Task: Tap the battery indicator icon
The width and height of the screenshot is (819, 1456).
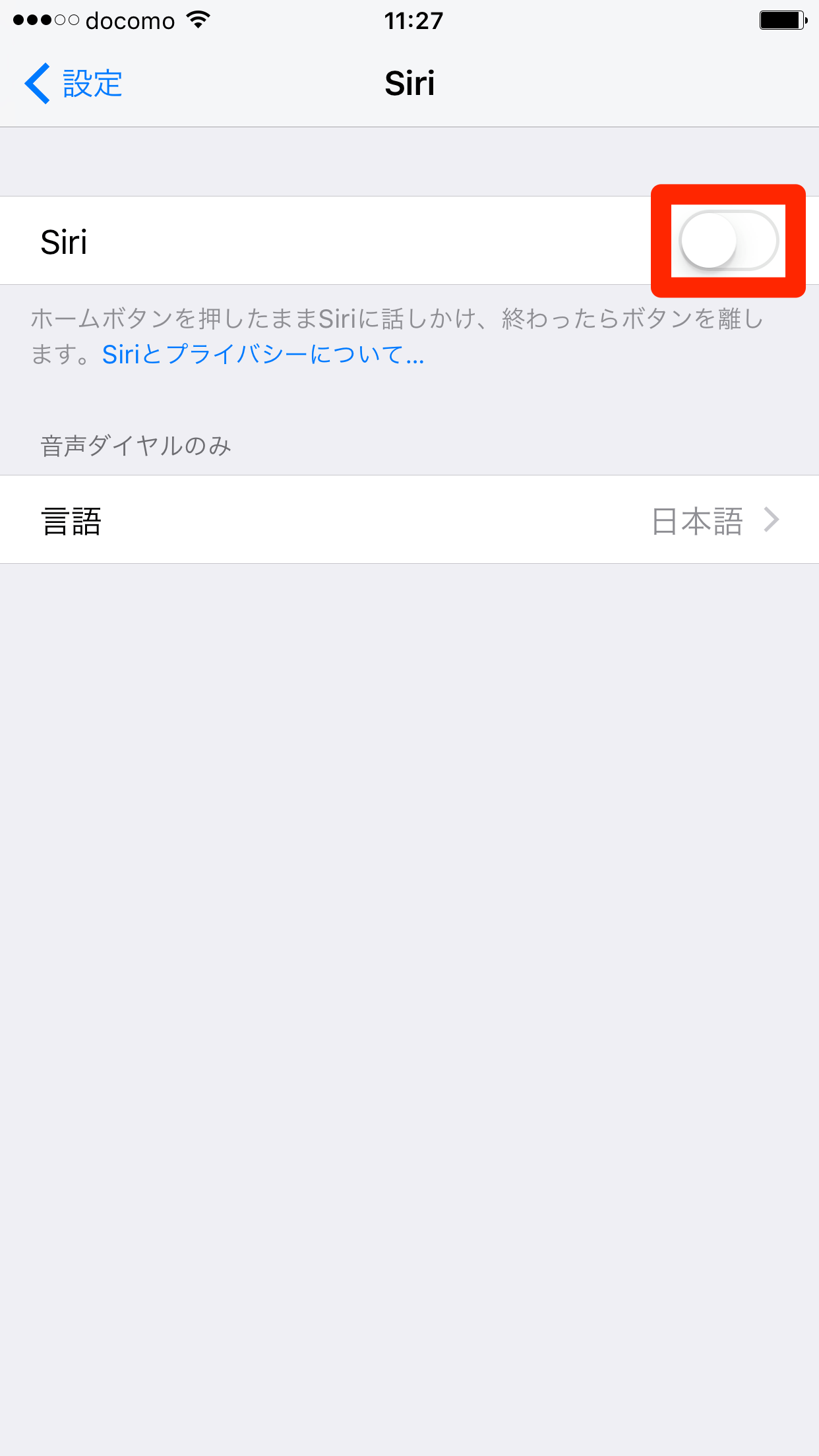Action: click(782, 20)
